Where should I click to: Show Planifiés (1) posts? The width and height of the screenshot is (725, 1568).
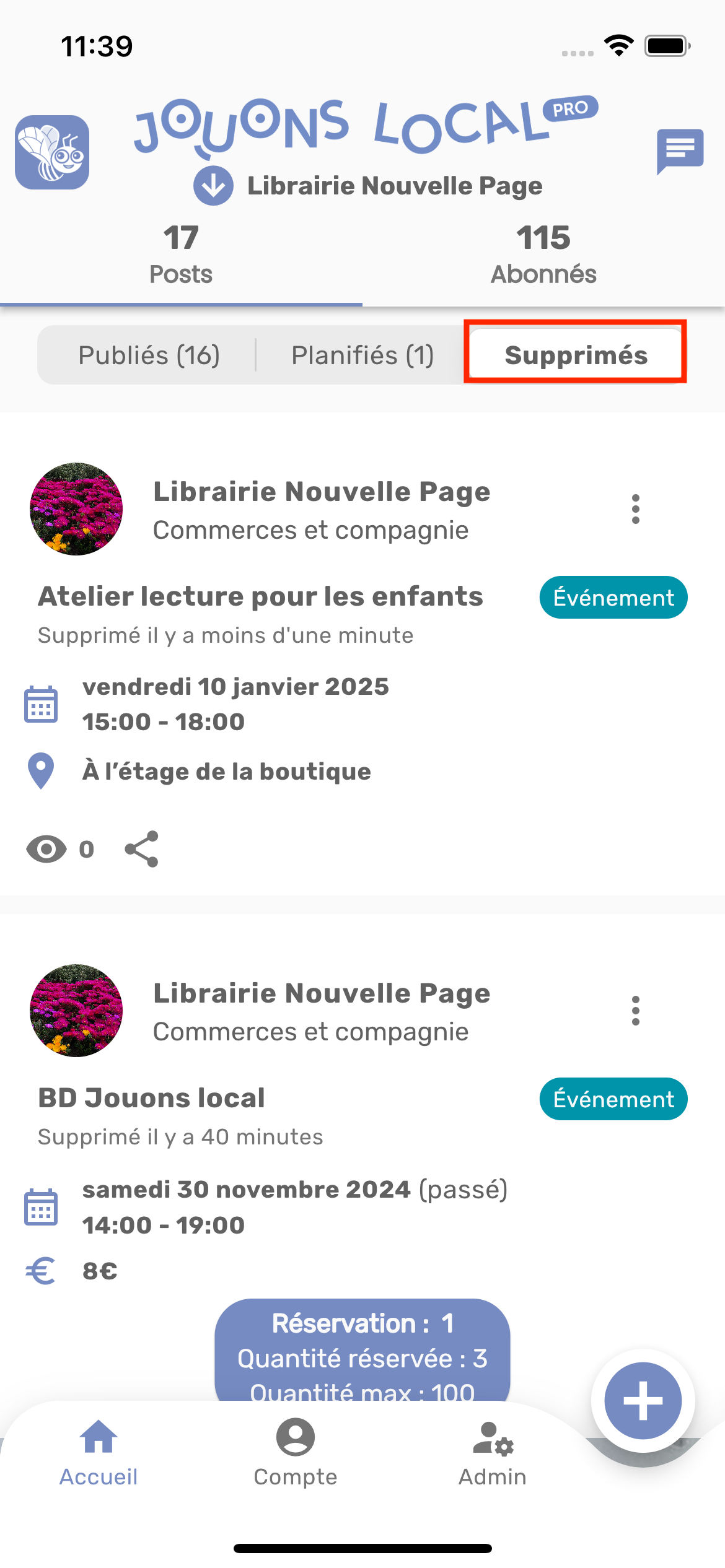(362, 355)
